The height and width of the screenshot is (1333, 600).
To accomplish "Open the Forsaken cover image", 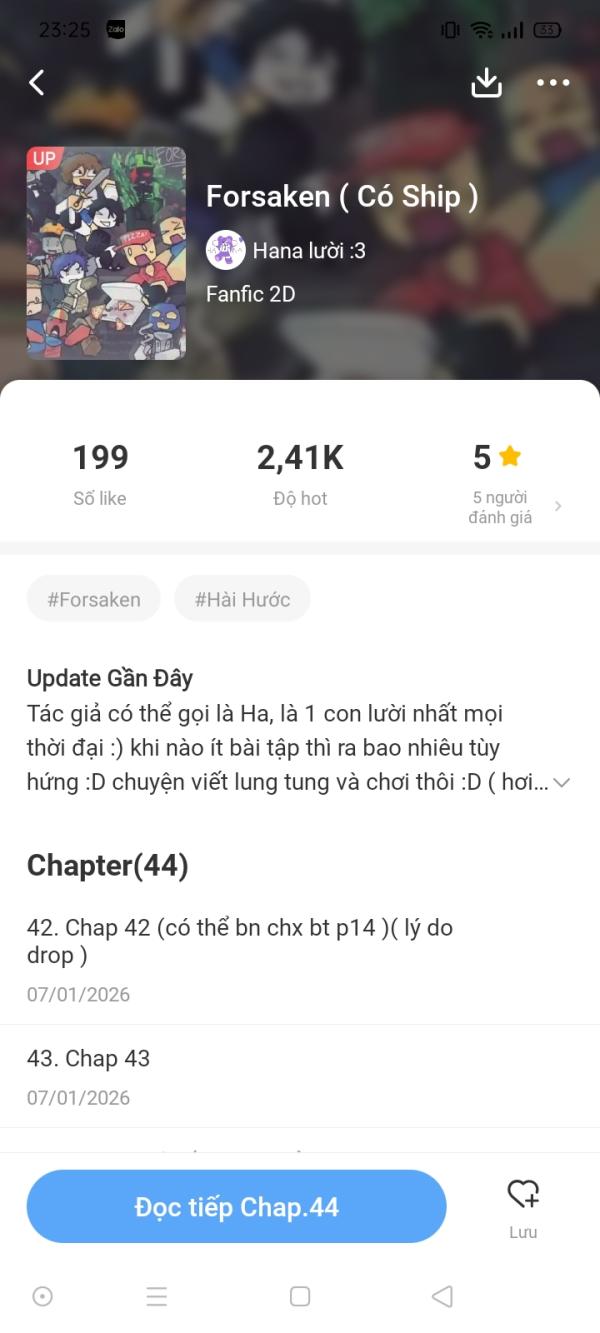I will coord(106,253).
